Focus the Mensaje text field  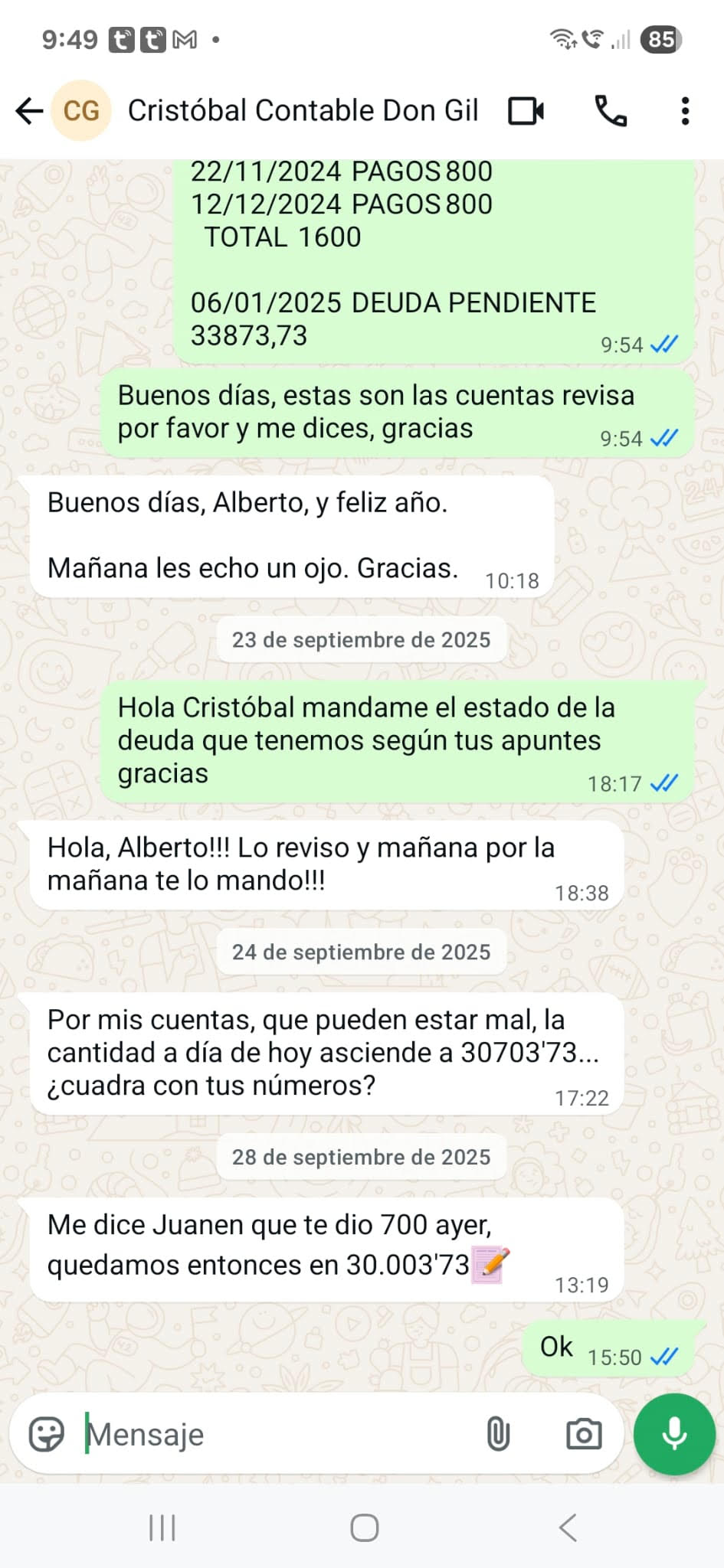(x=276, y=1434)
